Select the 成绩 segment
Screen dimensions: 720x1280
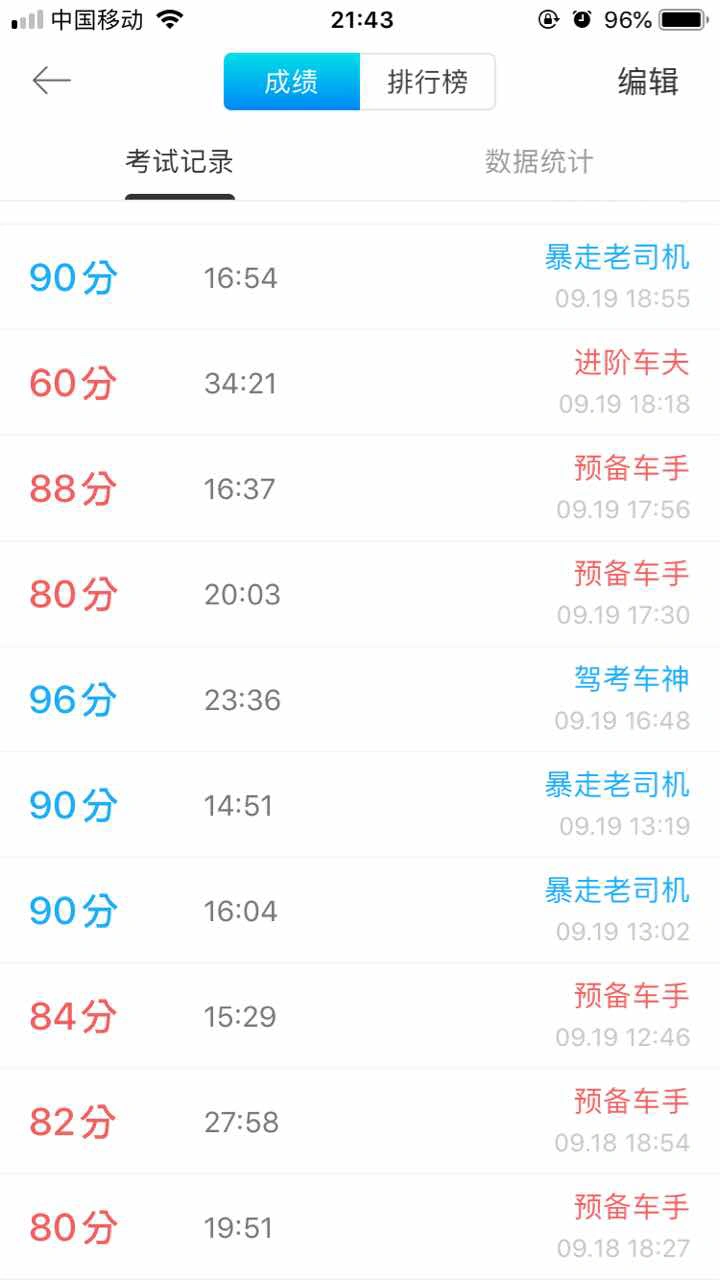(x=292, y=82)
